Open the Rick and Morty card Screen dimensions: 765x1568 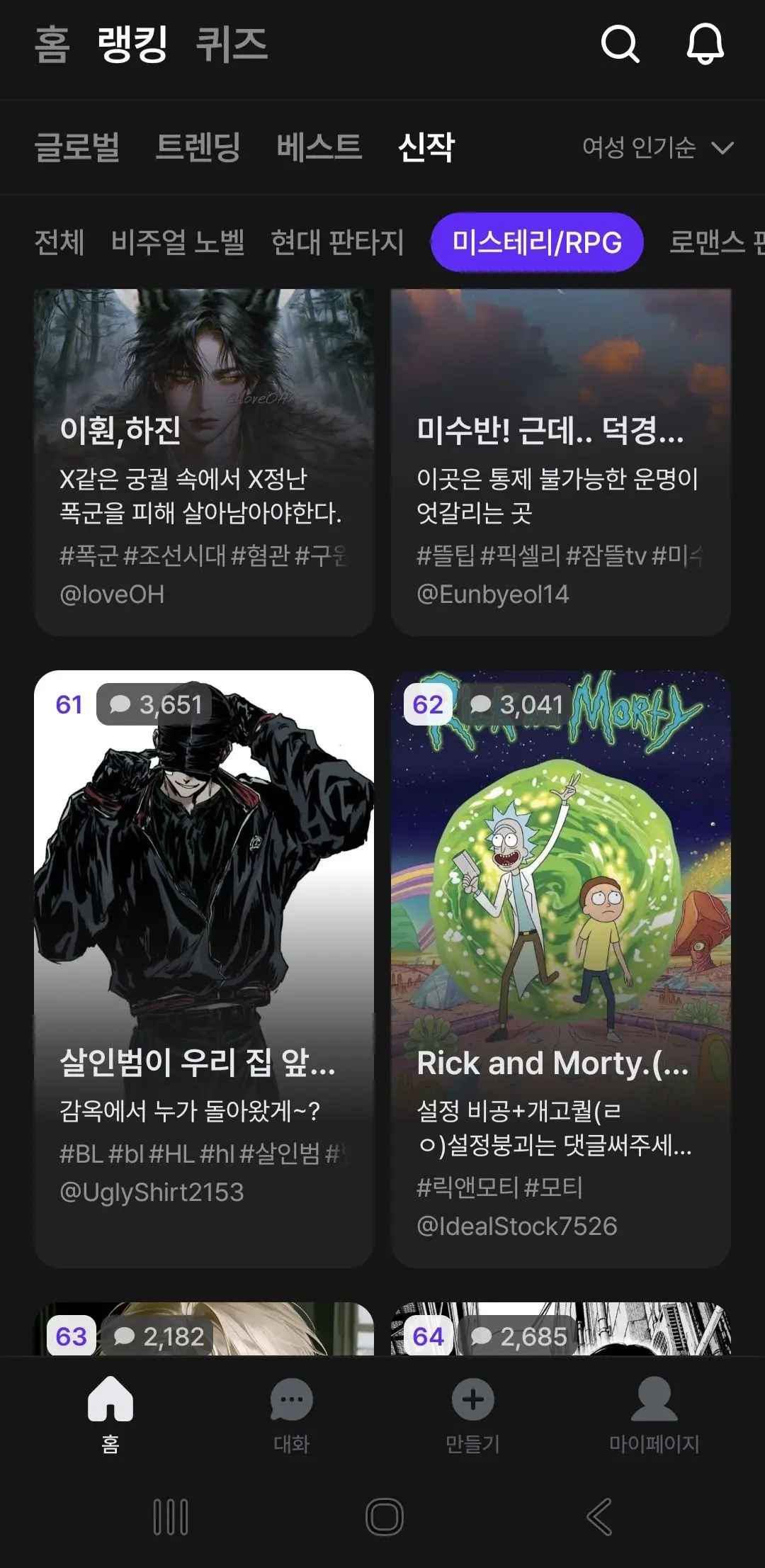[x=561, y=969]
